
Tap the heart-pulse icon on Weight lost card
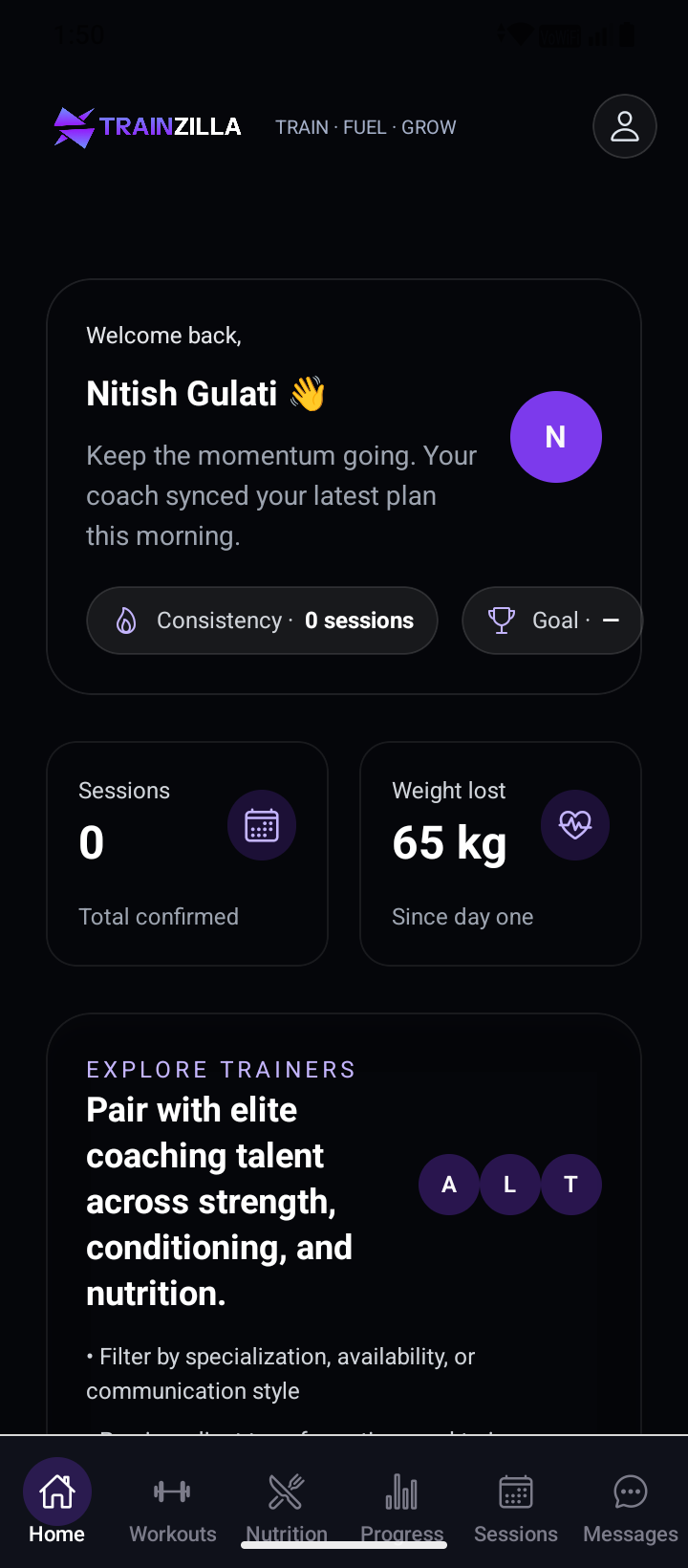point(574,824)
